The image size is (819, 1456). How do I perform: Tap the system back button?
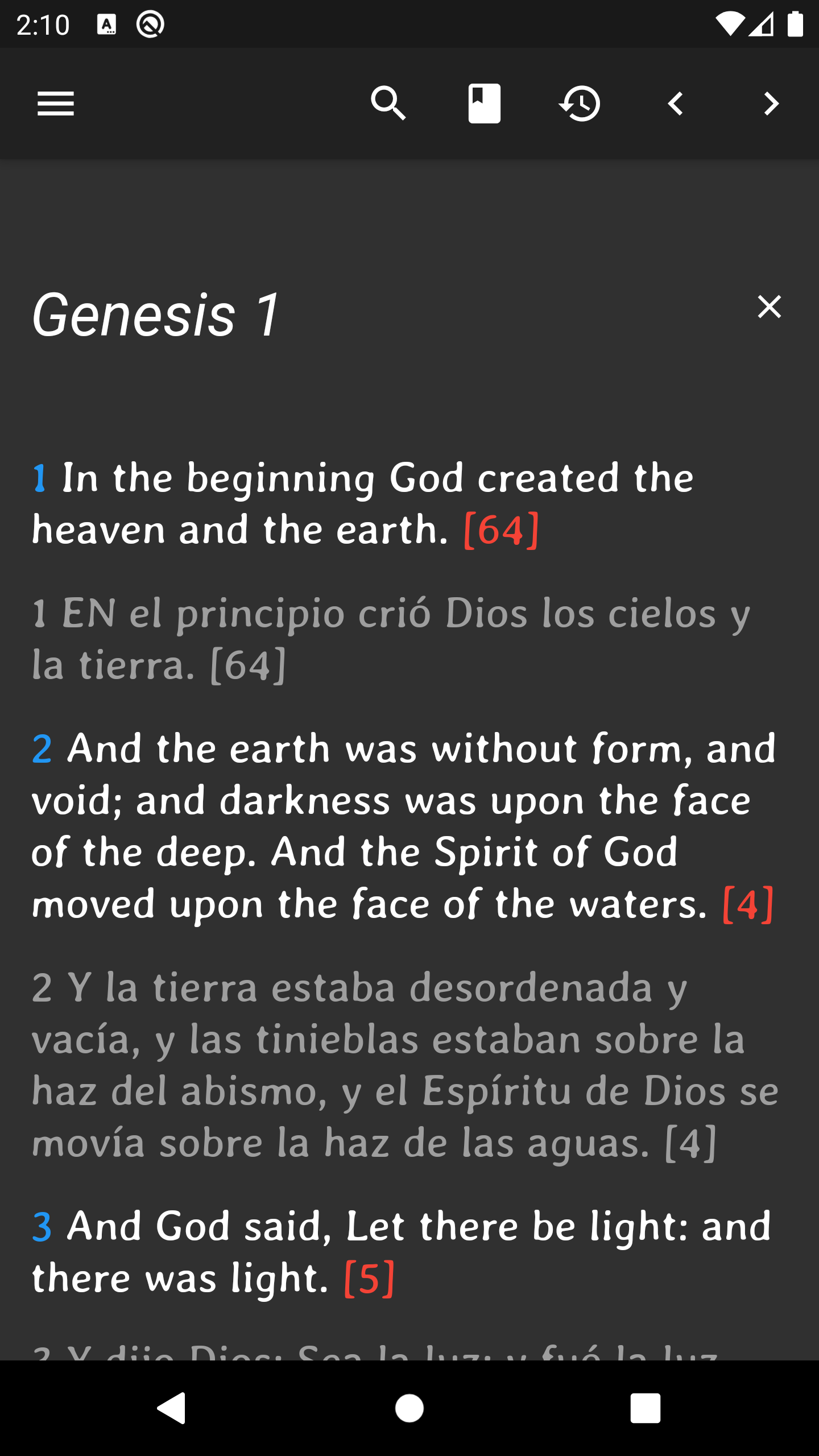click(x=172, y=1408)
